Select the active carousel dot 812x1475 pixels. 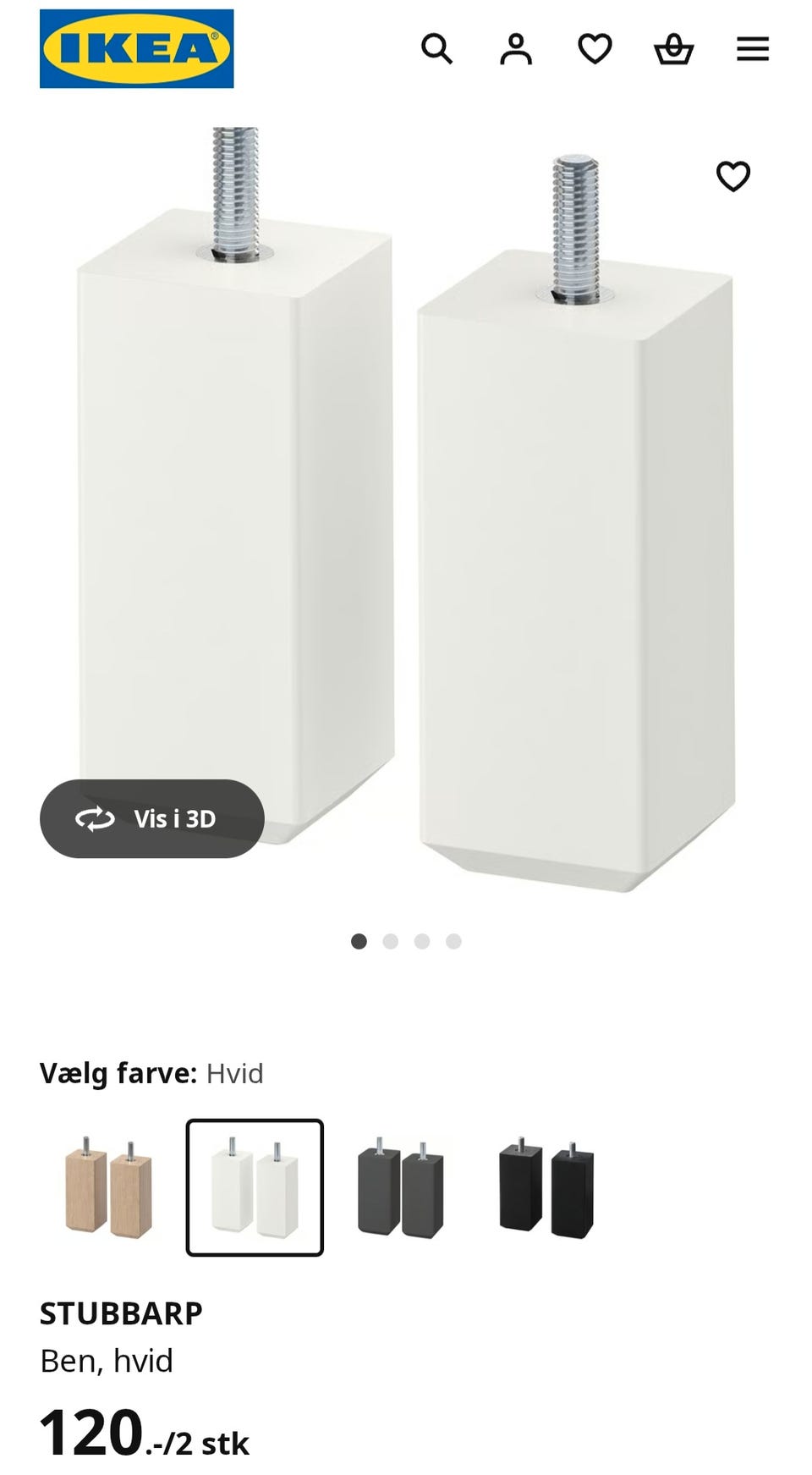pyautogui.click(x=358, y=938)
